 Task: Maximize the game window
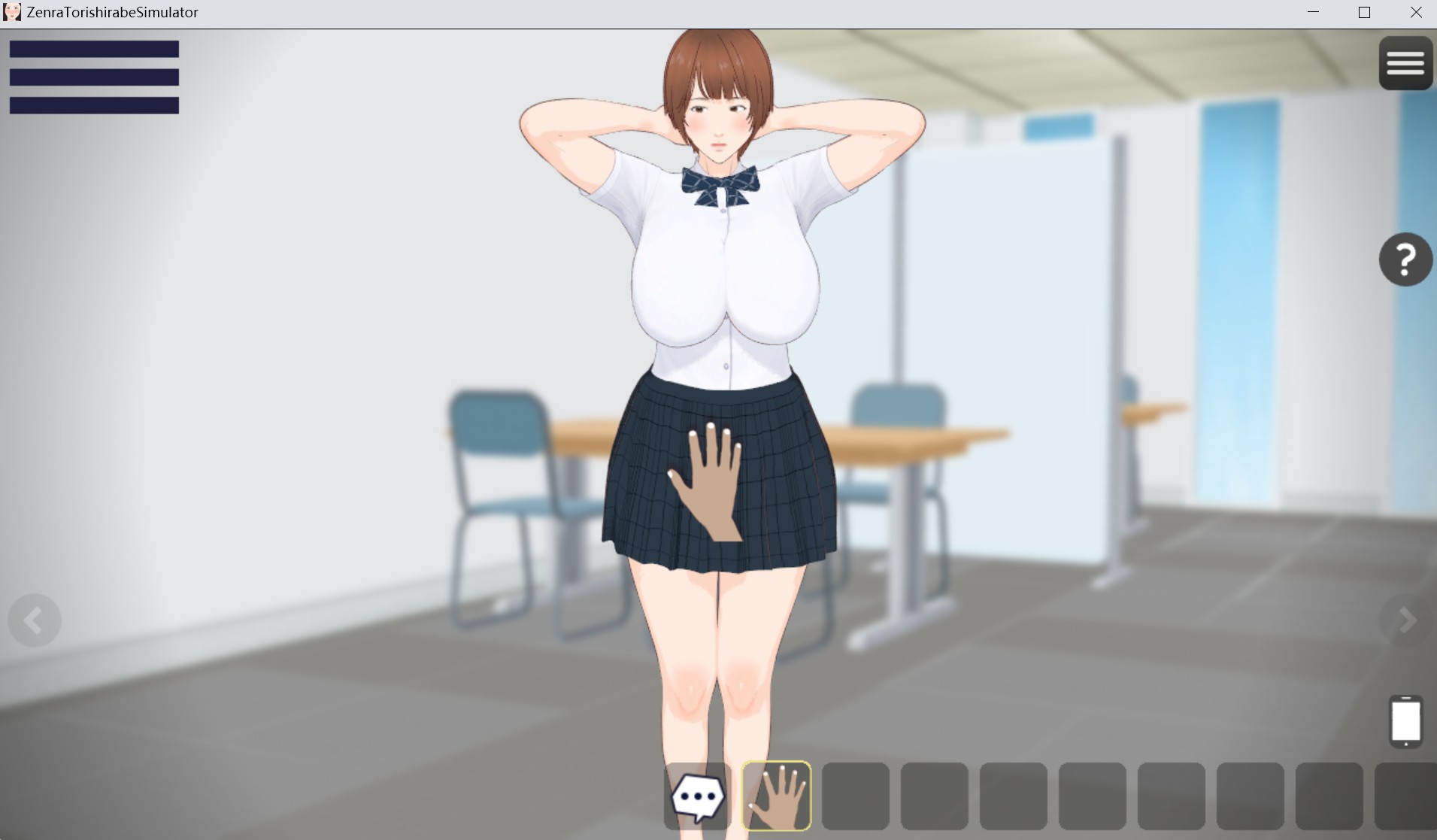click(x=1364, y=13)
